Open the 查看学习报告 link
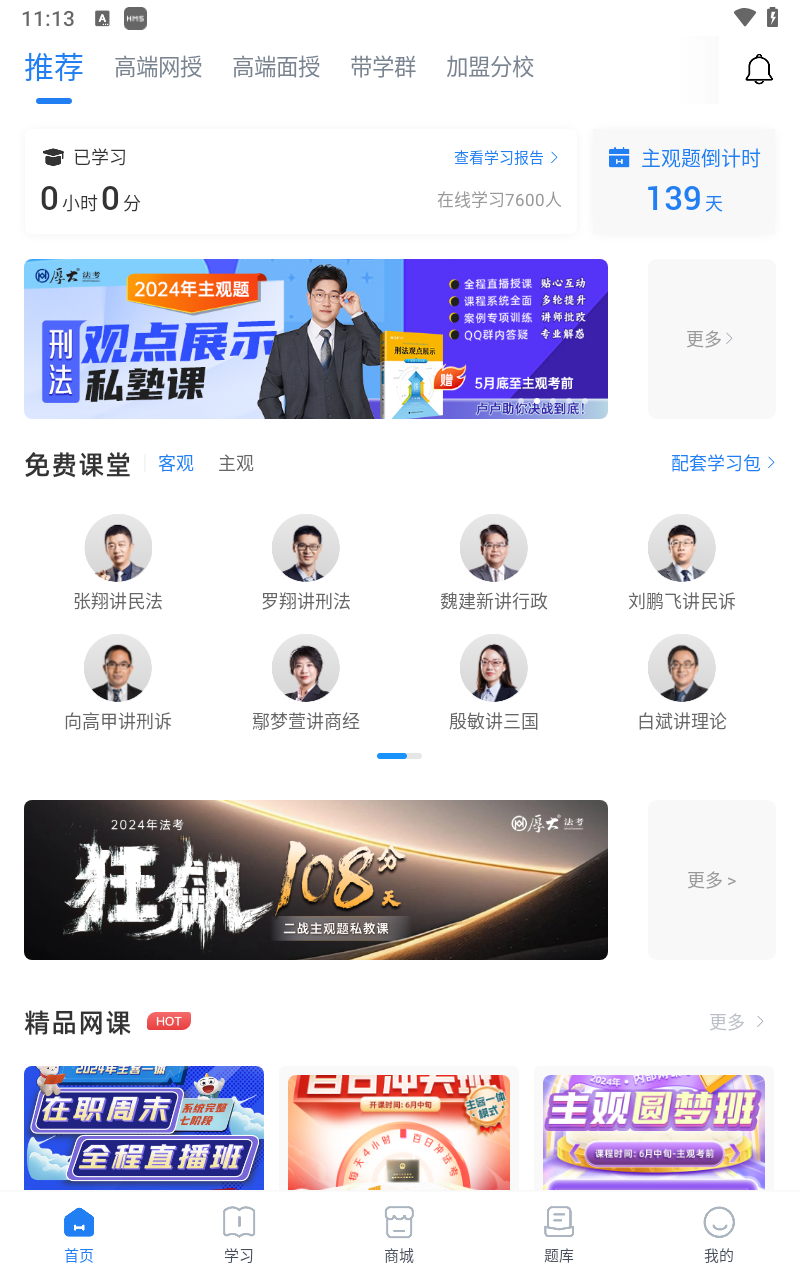 (x=503, y=157)
